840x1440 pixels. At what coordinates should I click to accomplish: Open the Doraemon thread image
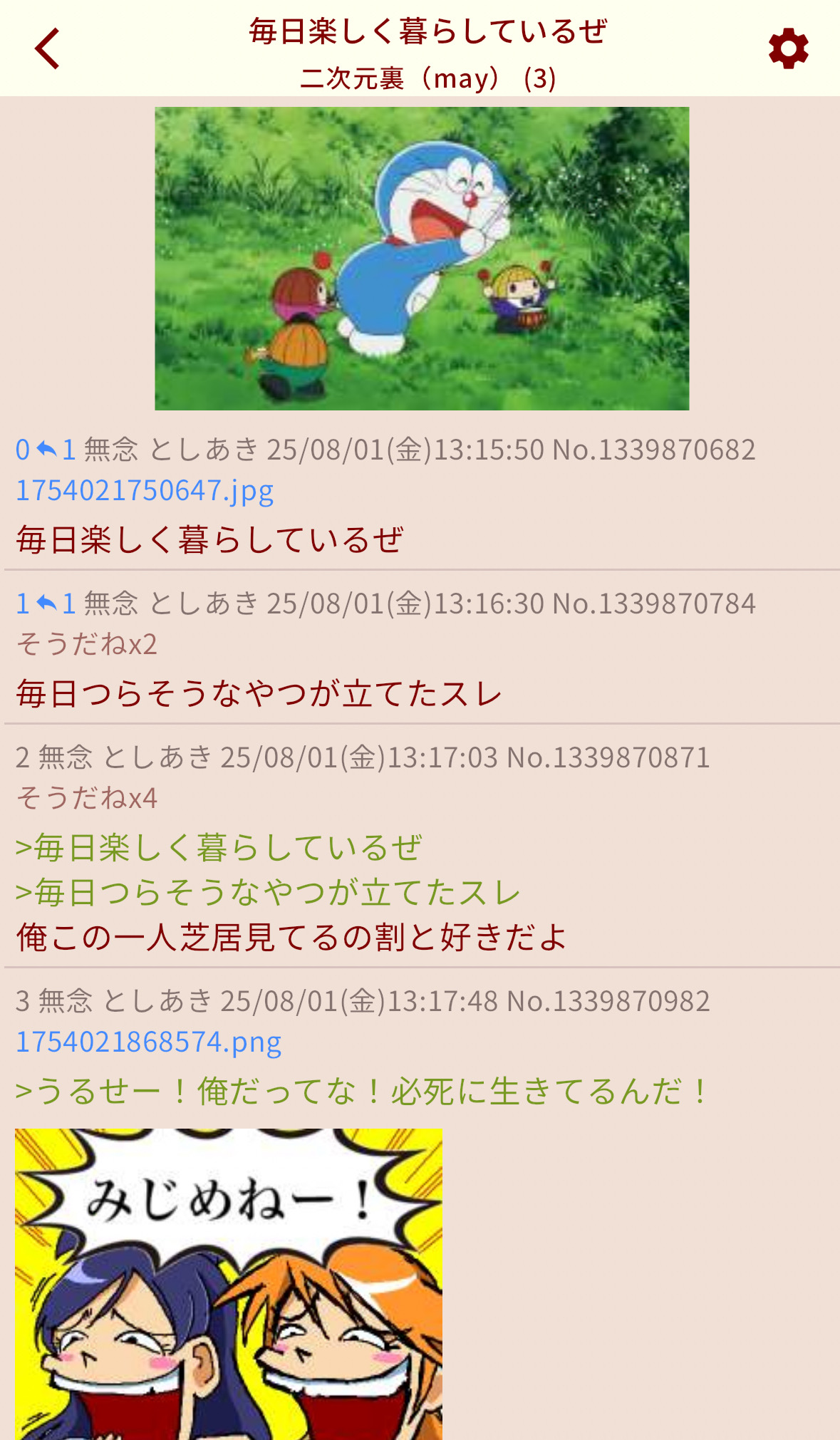(x=422, y=258)
